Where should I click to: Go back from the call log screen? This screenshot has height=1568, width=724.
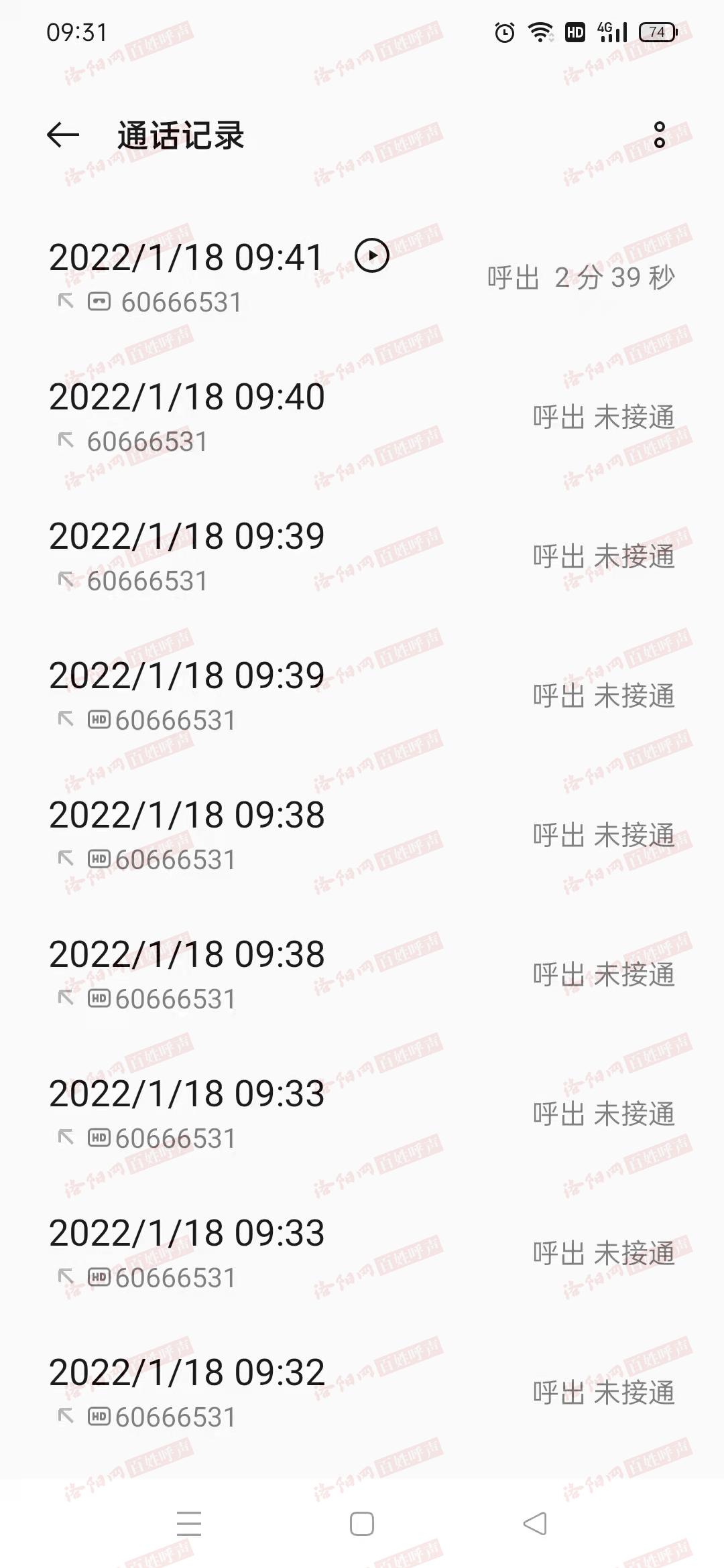click(x=63, y=135)
